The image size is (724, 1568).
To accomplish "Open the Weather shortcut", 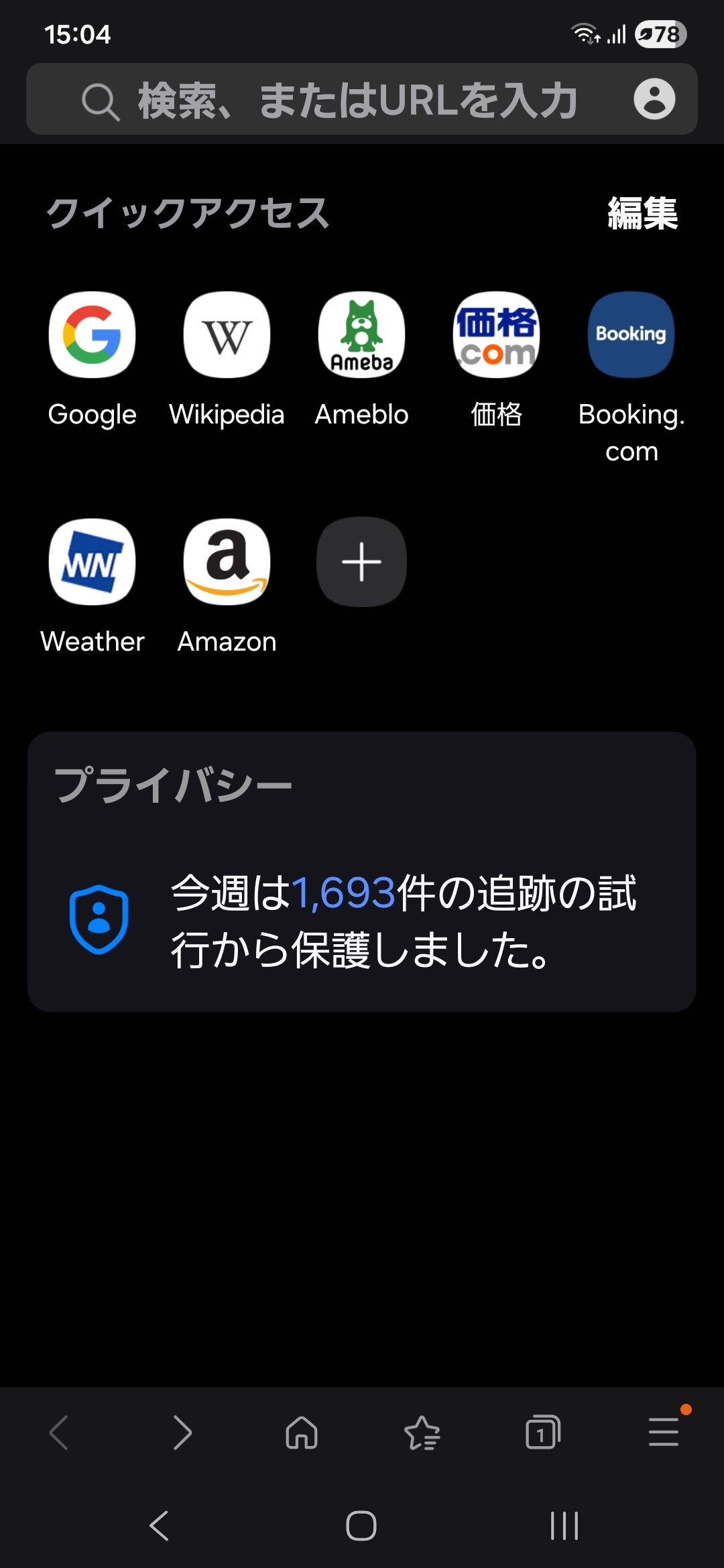I will pos(93,562).
